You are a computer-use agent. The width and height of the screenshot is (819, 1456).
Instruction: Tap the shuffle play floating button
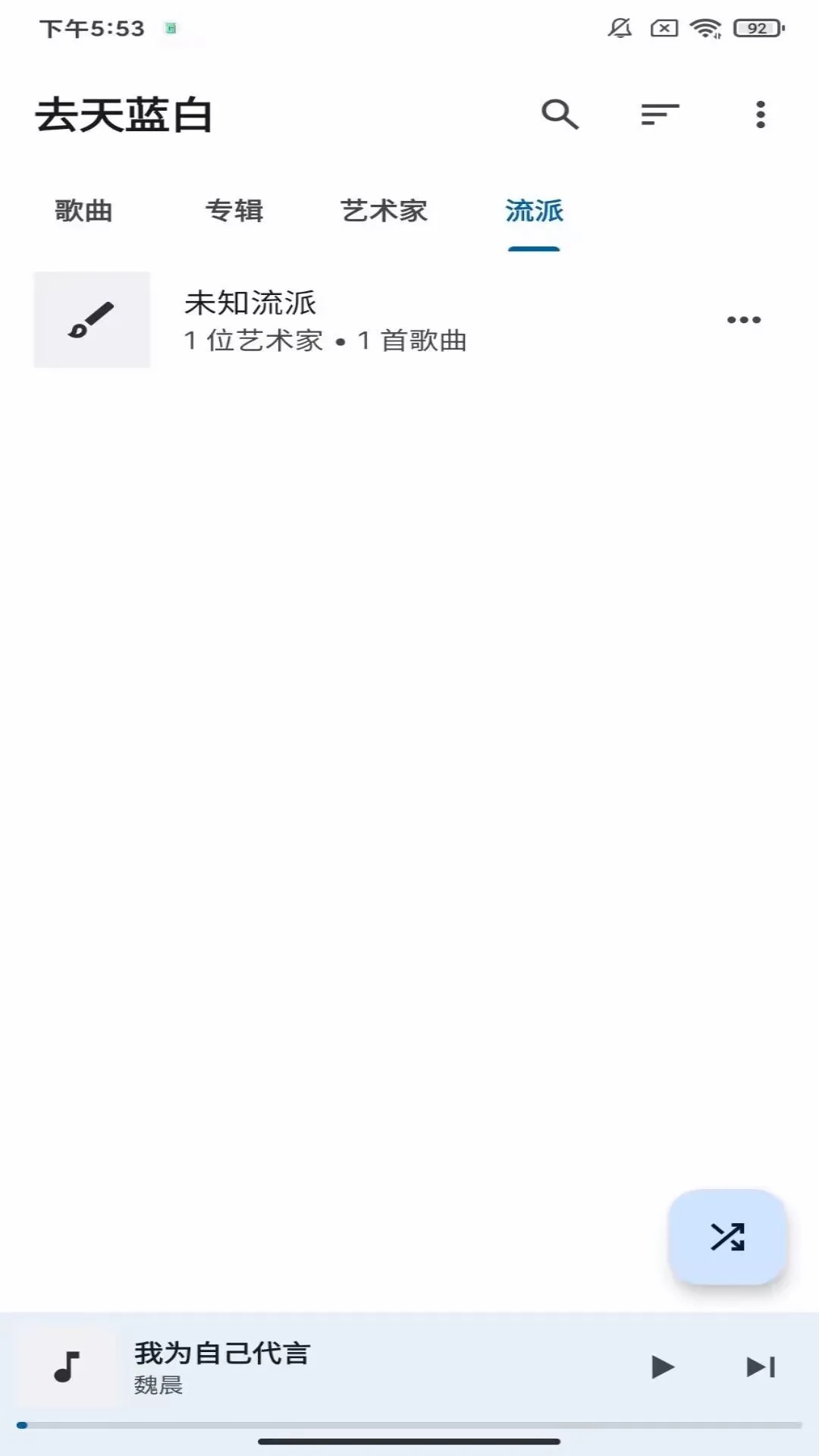(726, 1235)
